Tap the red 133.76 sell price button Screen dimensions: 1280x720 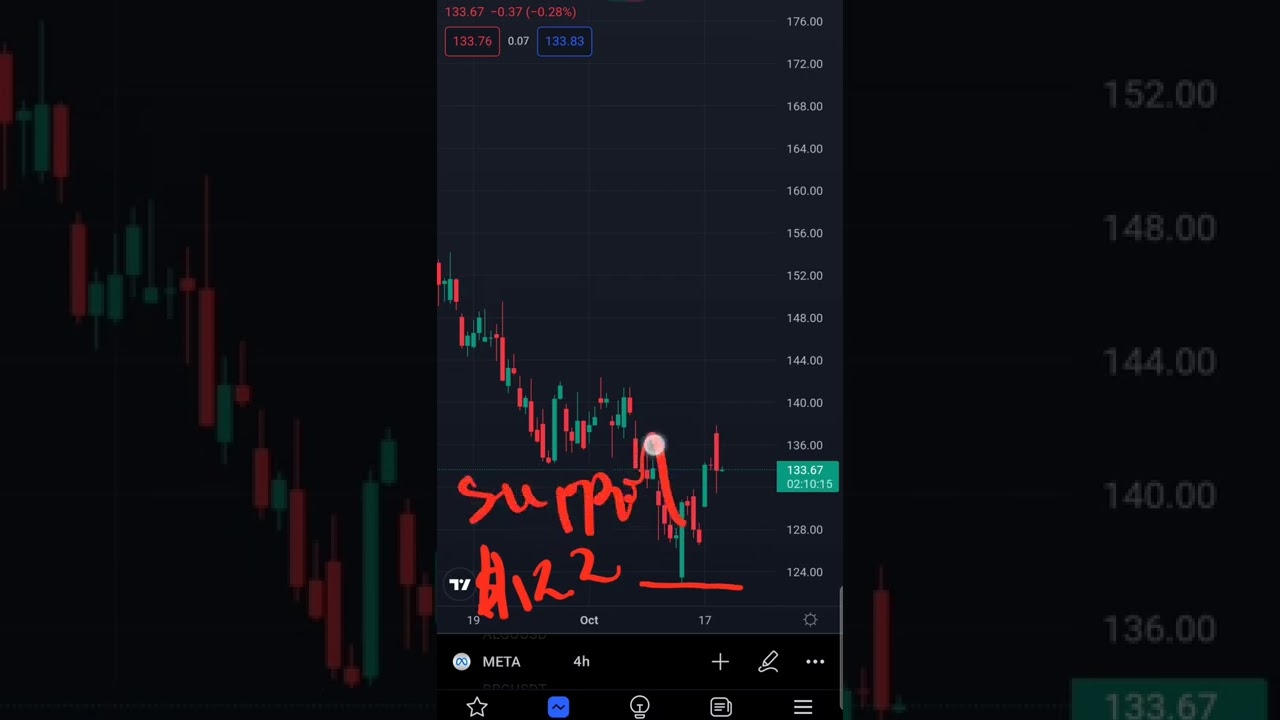(472, 41)
